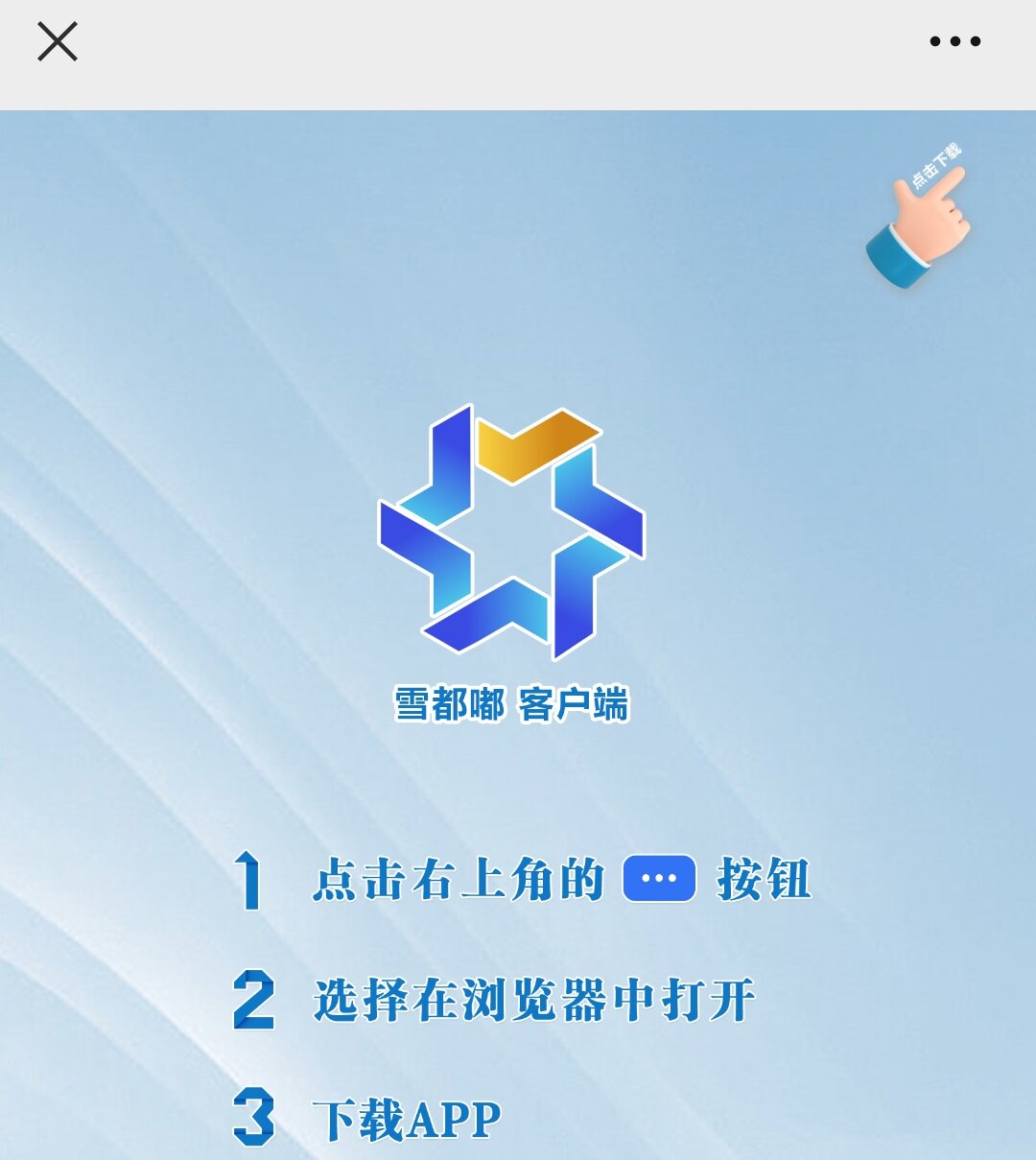The width and height of the screenshot is (1036, 1160).
Task: Close the web page
Action: tap(57, 42)
